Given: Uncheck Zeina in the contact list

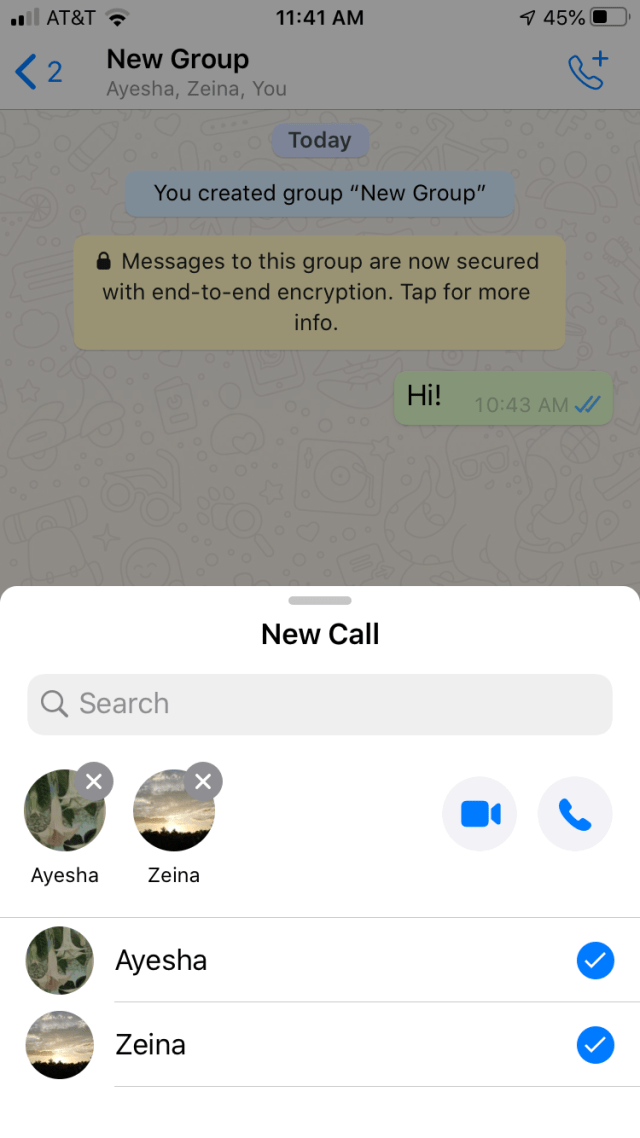Looking at the screenshot, I should click(595, 1046).
